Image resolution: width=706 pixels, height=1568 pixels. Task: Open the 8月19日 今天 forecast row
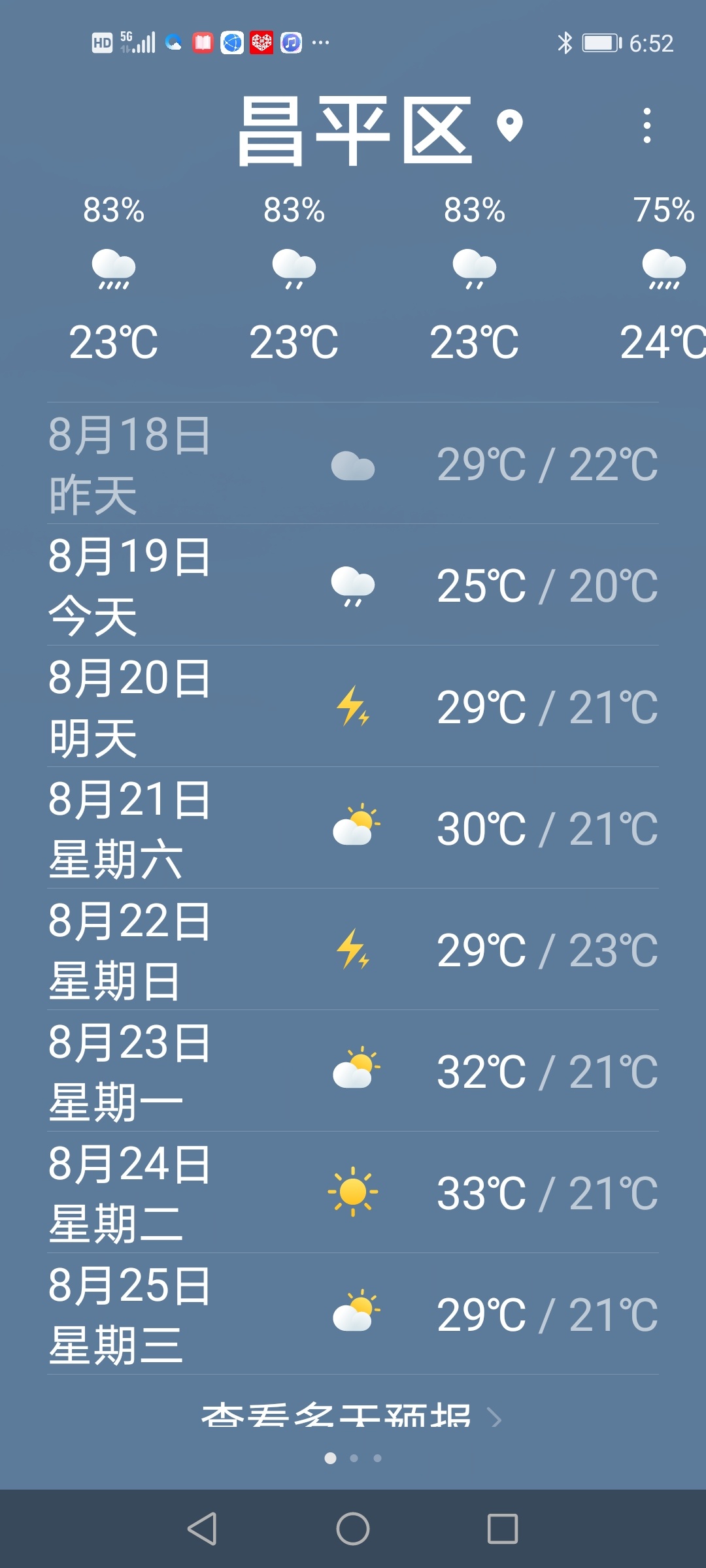pos(353,585)
